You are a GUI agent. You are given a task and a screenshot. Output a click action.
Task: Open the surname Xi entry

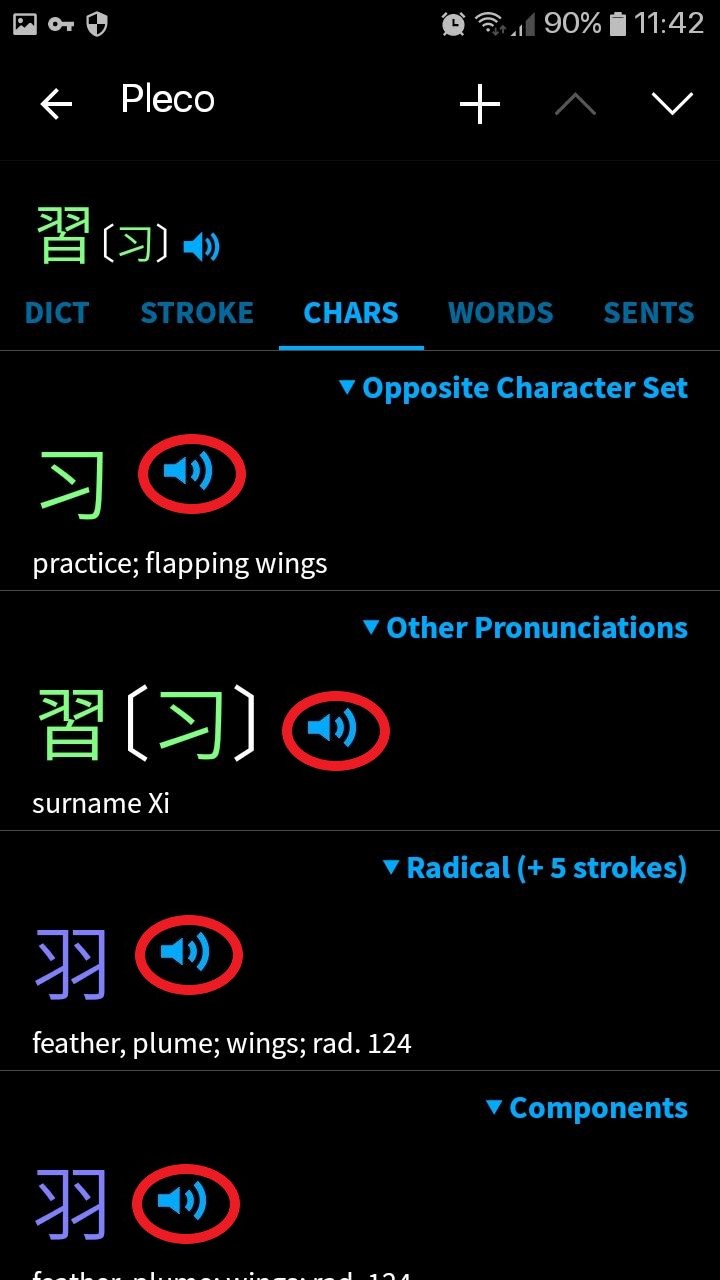pyautogui.click(x=360, y=750)
